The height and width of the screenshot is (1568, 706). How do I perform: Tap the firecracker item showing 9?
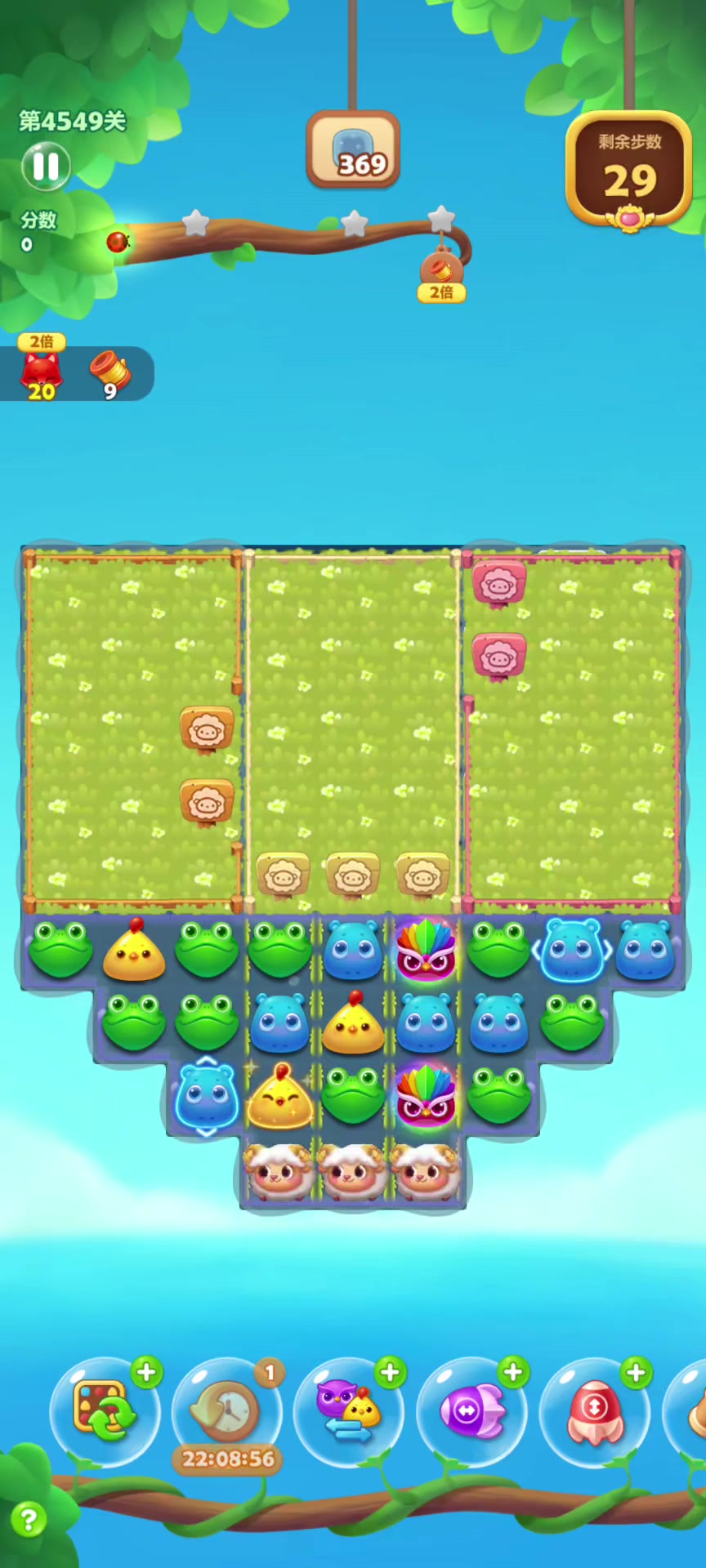pyautogui.click(x=110, y=374)
